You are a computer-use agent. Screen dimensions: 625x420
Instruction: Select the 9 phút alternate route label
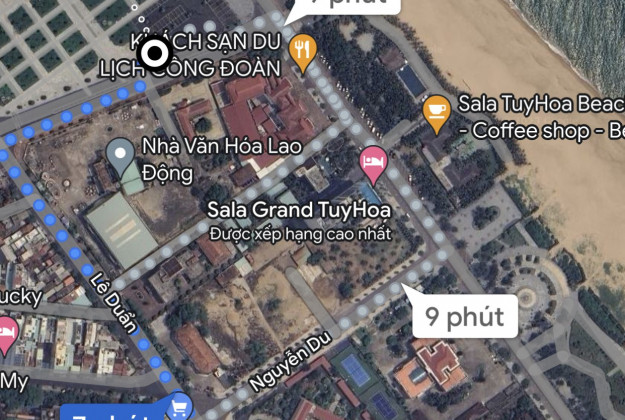[x=463, y=317]
